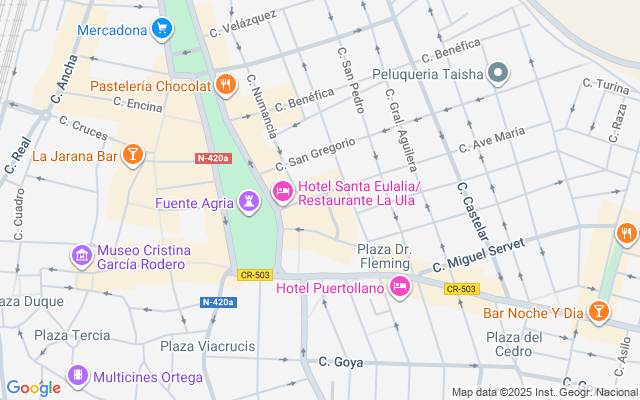Select the Bar Noche Y Dia pin
The image size is (640, 400).
click(599, 312)
